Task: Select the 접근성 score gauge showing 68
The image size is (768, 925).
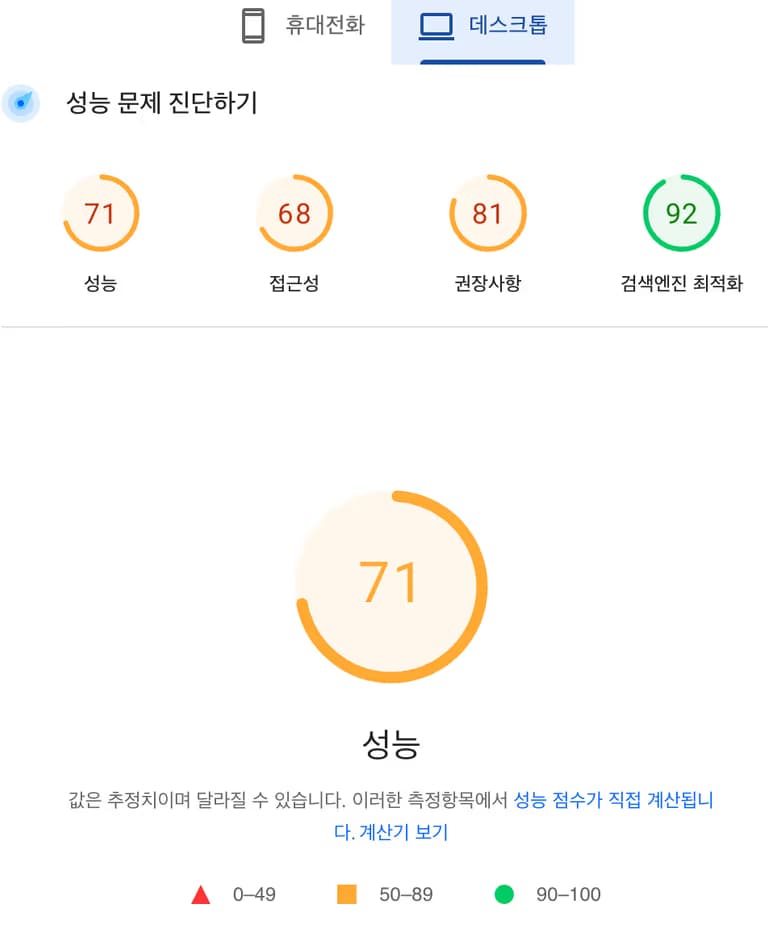Action: (x=295, y=213)
